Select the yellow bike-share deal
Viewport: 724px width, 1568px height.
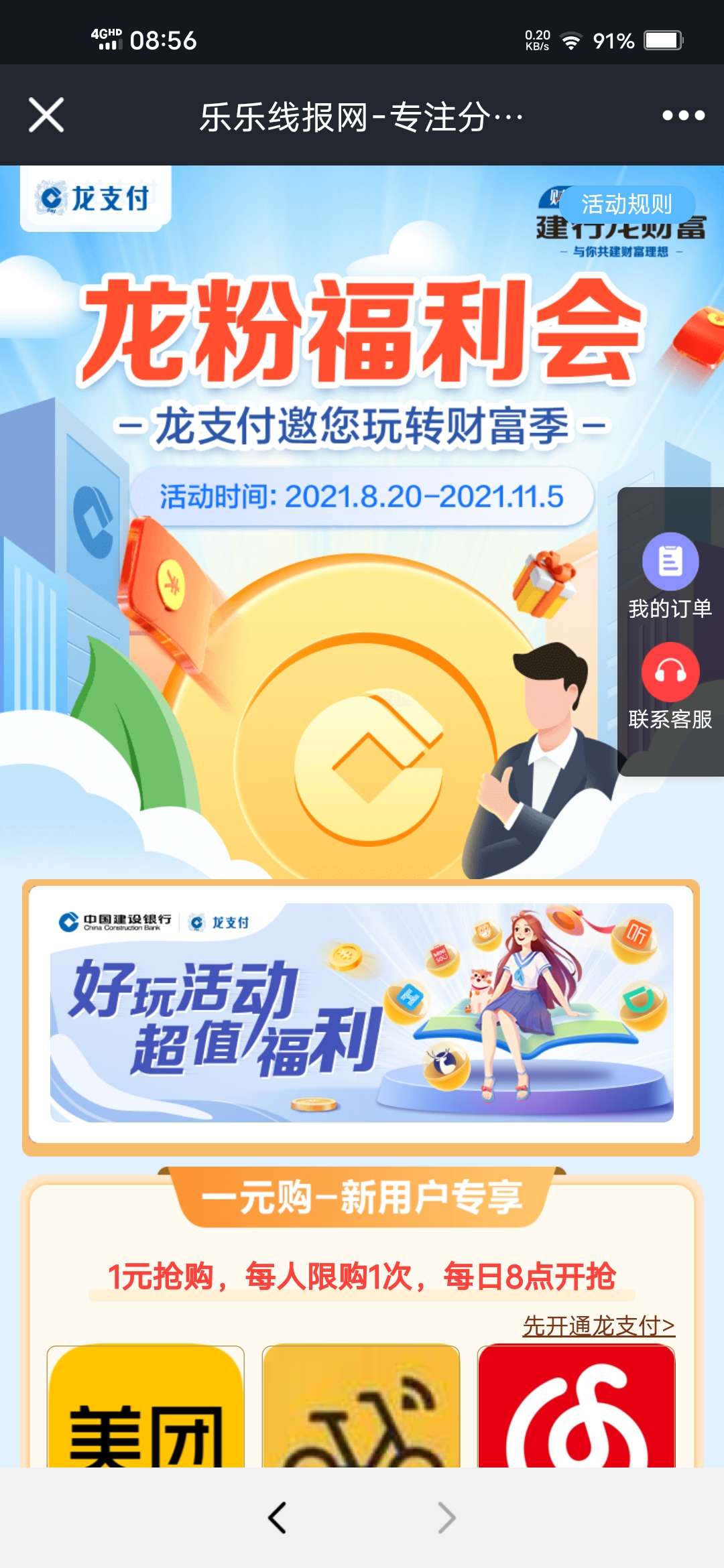coord(361,1407)
